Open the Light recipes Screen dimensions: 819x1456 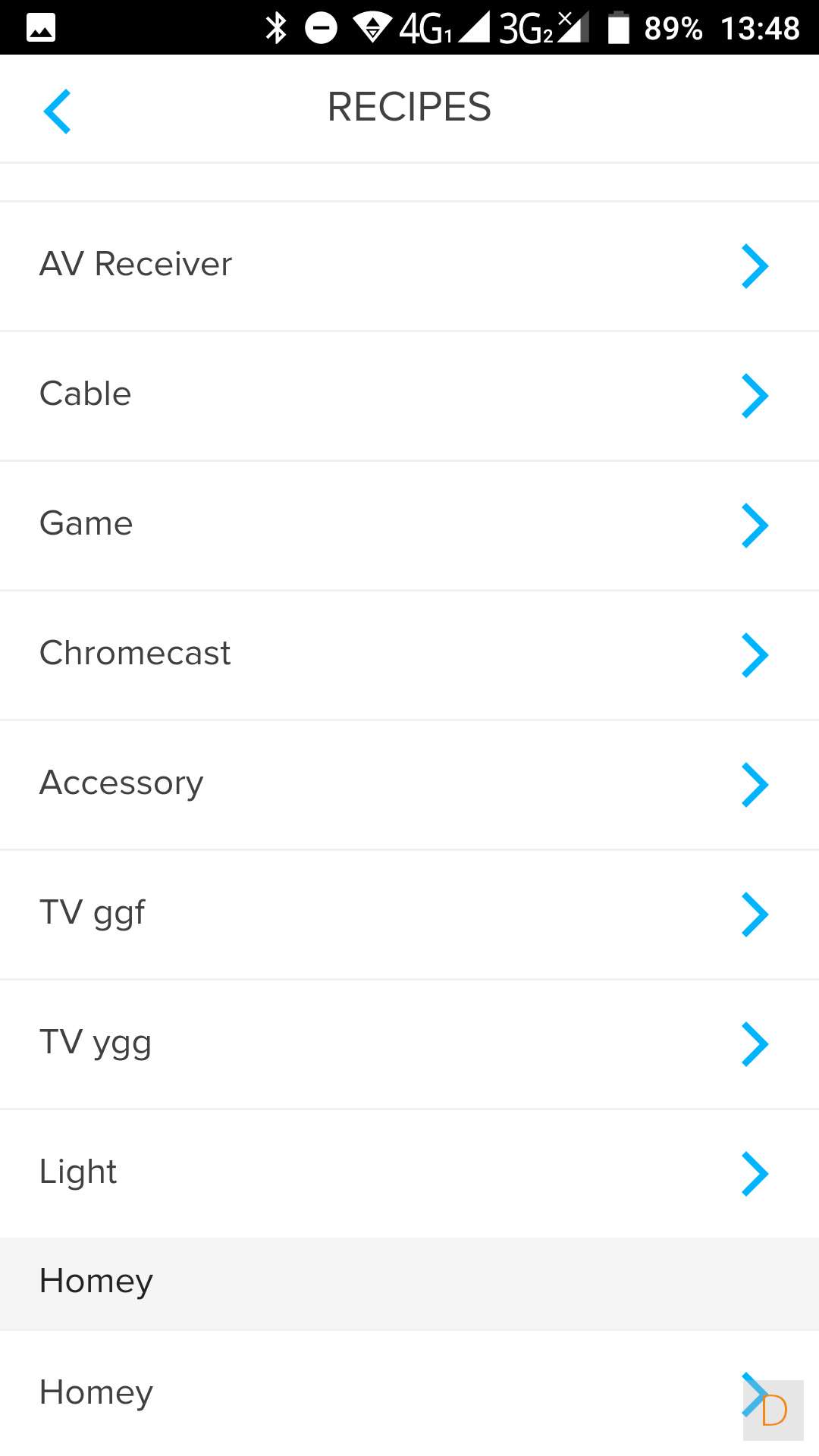pyautogui.click(x=409, y=1173)
